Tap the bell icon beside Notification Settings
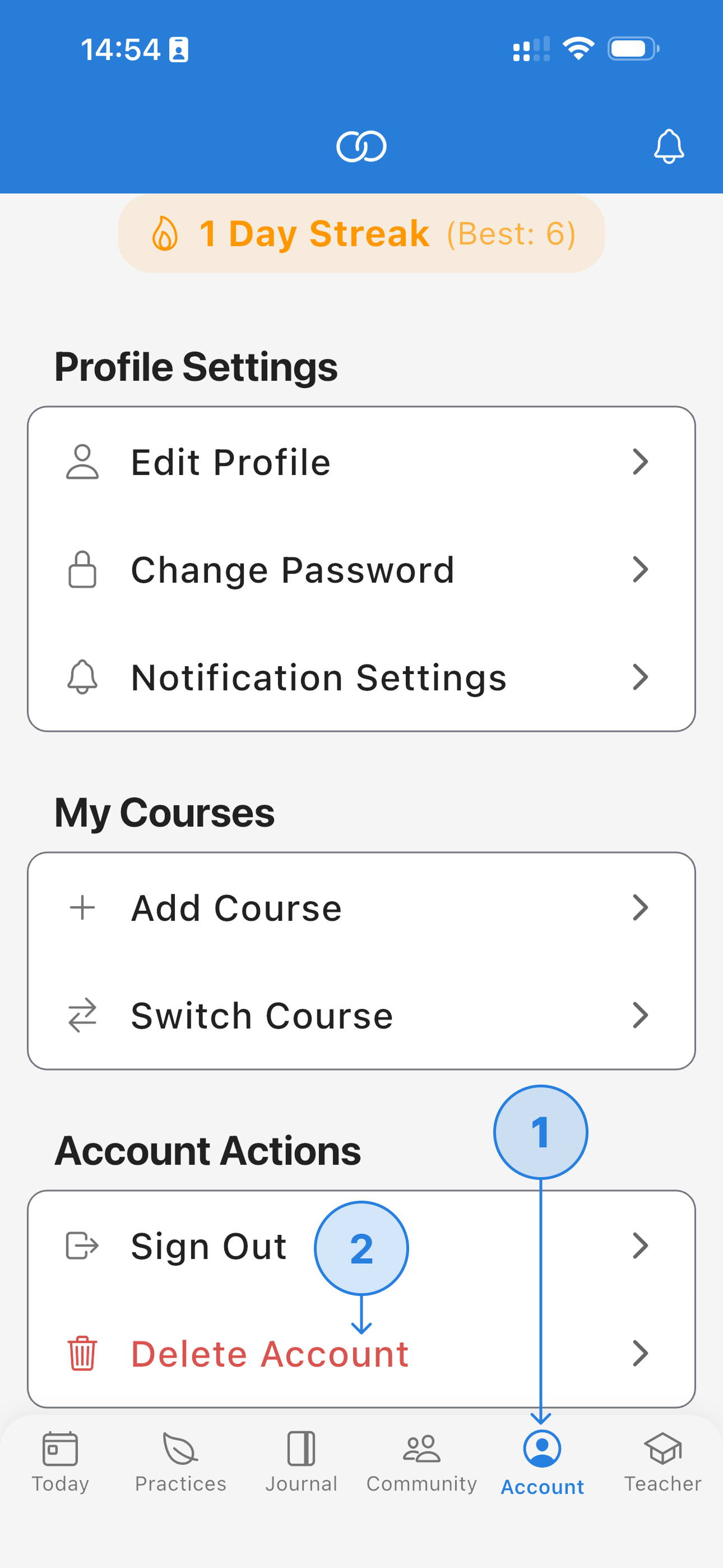 [x=83, y=677]
